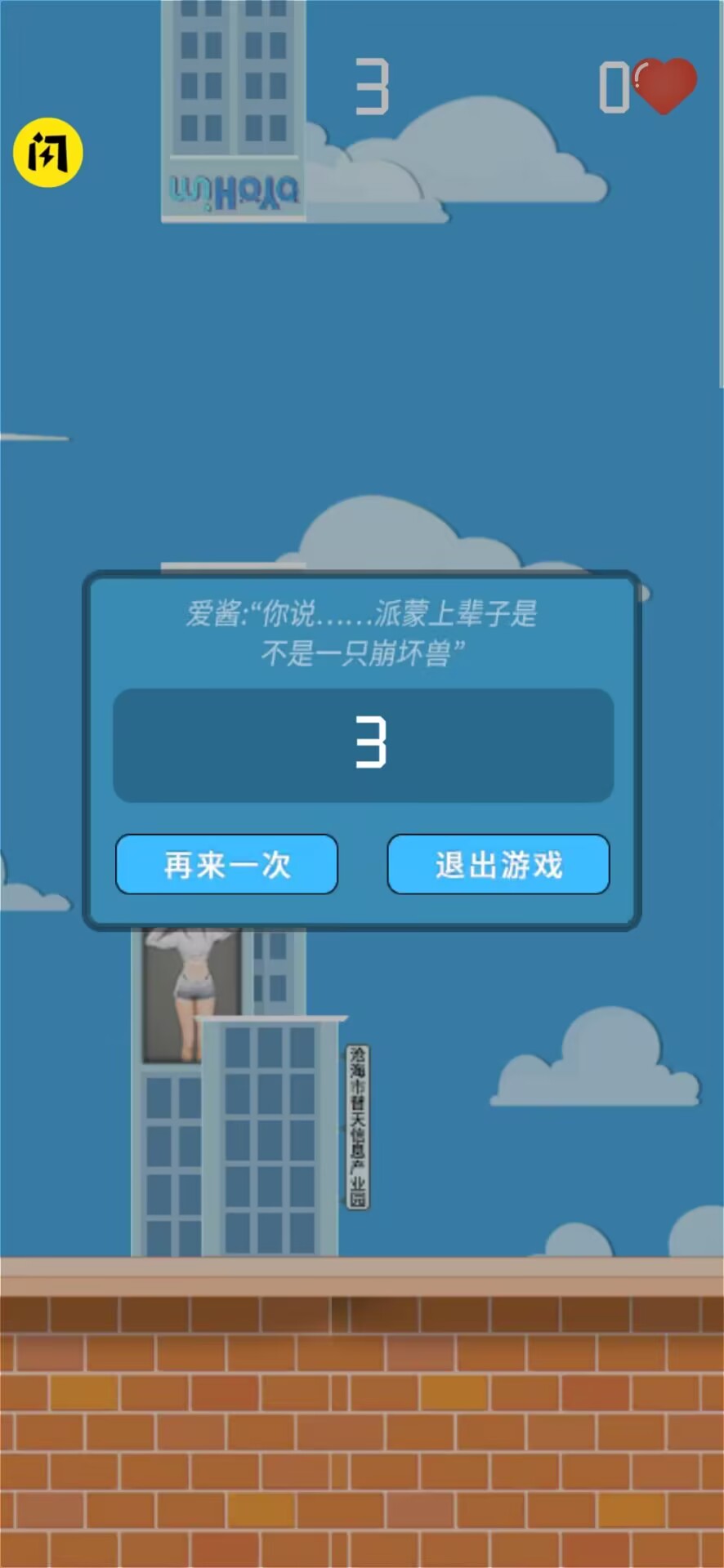Select the dialog quote about 派蒙

click(x=362, y=633)
